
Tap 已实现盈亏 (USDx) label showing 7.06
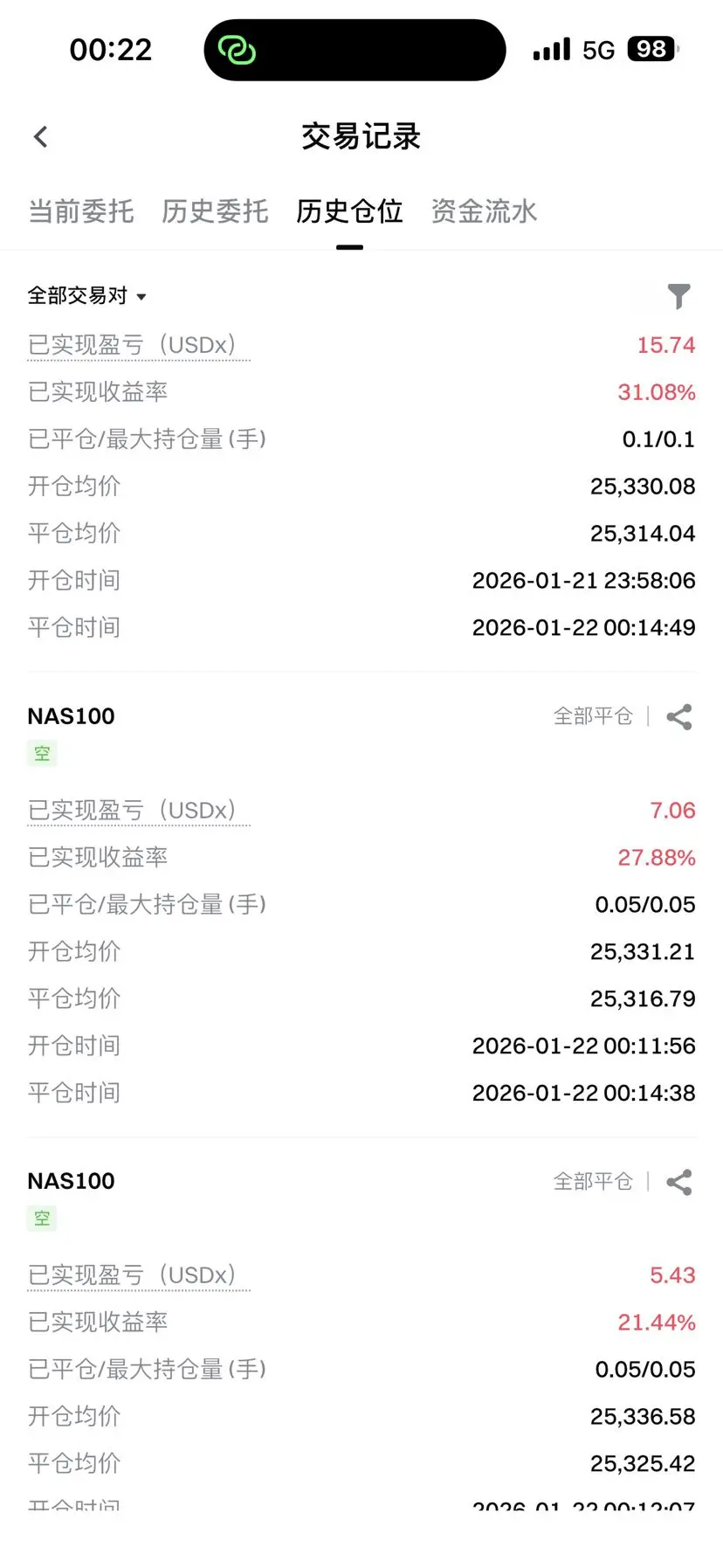pos(138,811)
